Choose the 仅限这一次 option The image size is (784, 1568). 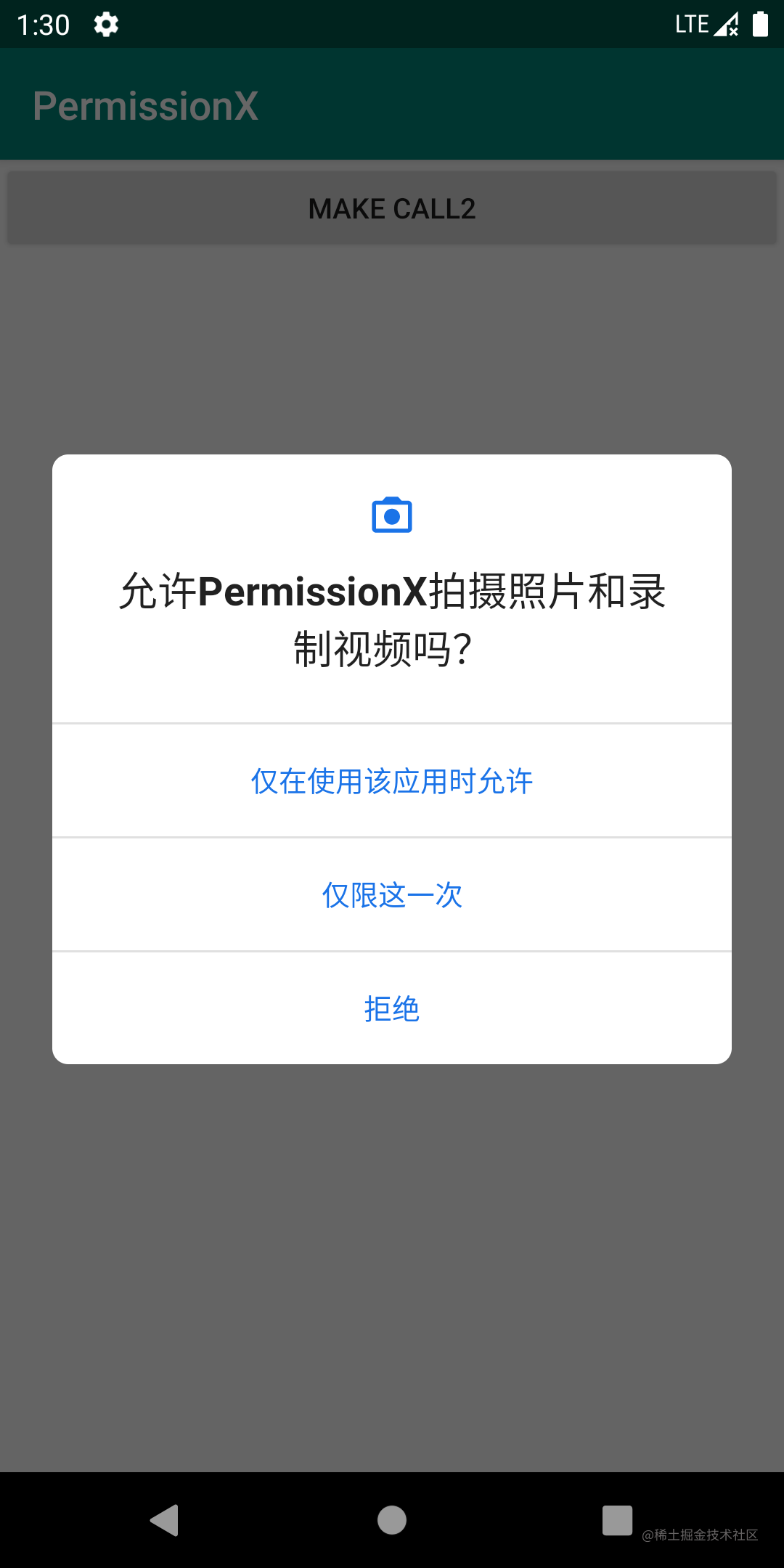coord(392,895)
